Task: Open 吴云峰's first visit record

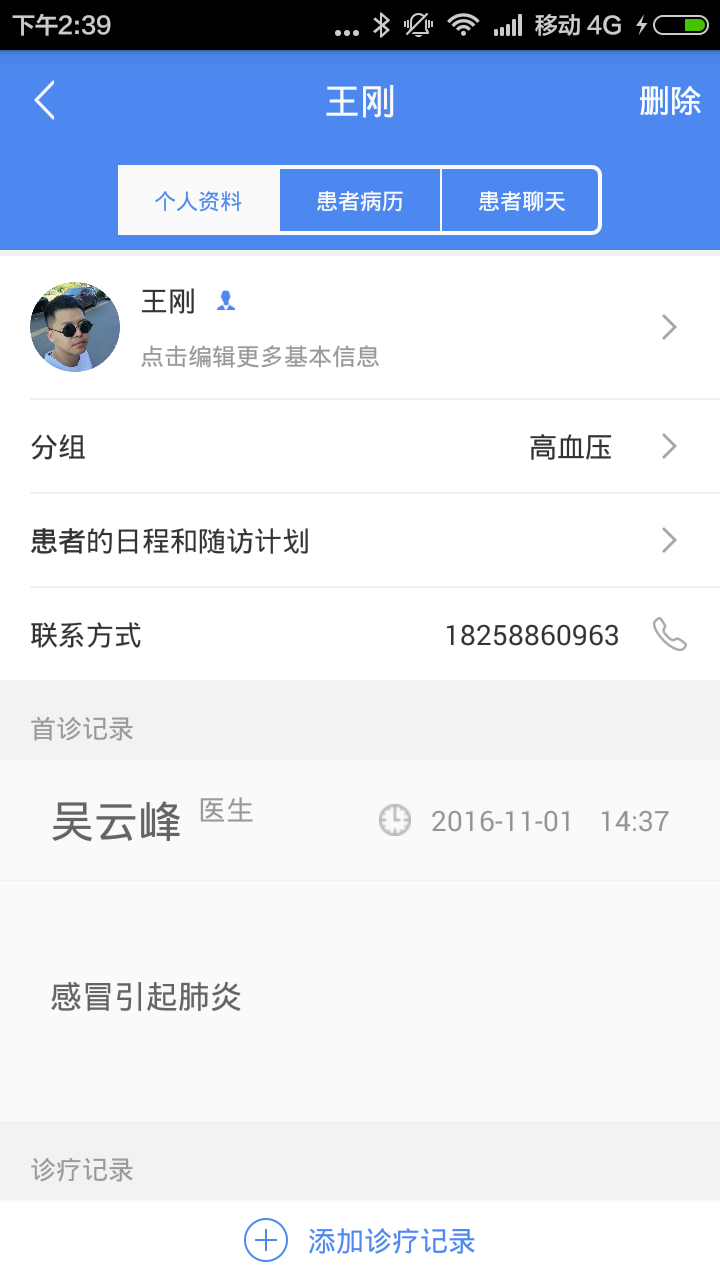Action: (360, 940)
